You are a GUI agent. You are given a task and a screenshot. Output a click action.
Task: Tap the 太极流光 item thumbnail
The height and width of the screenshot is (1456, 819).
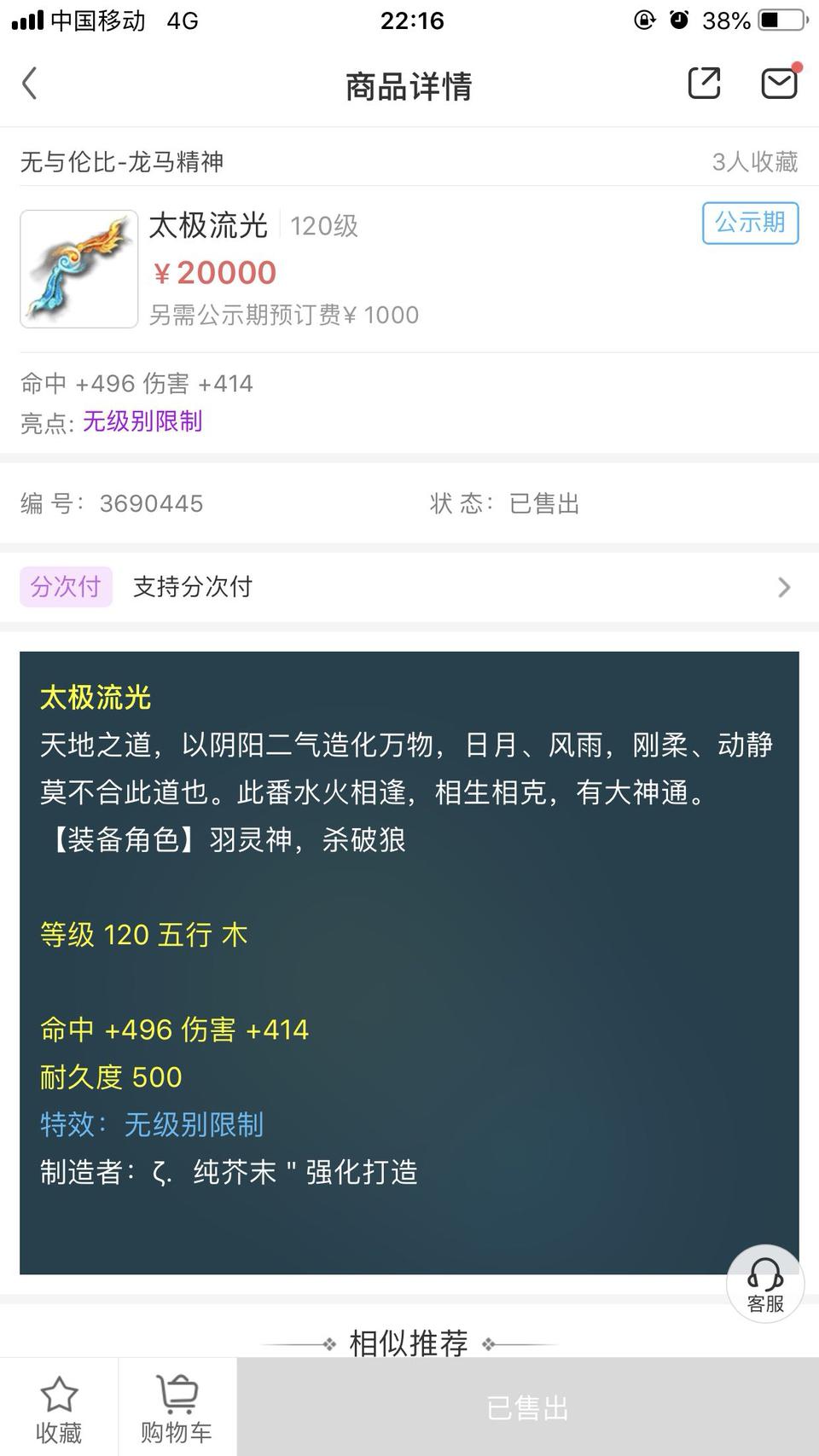pyautogui.click(x=79, y=269)
